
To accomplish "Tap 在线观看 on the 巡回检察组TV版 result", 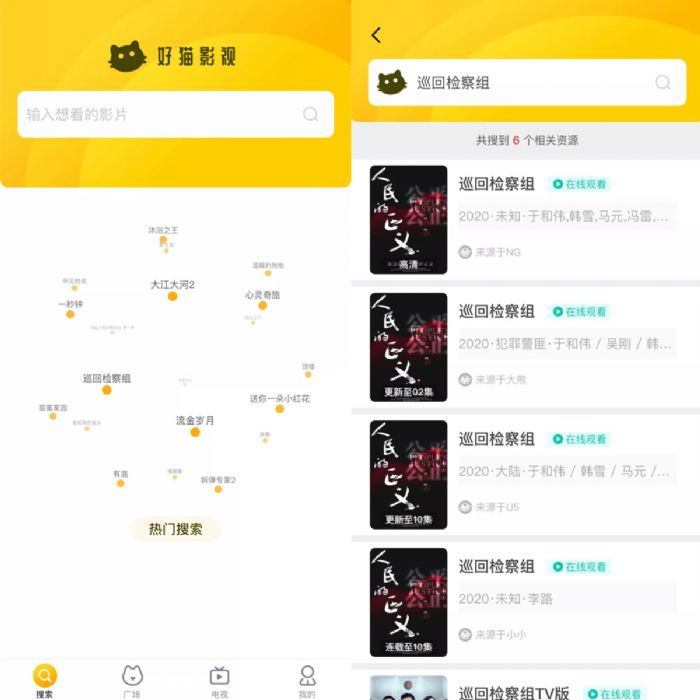I will pos(613,693).
